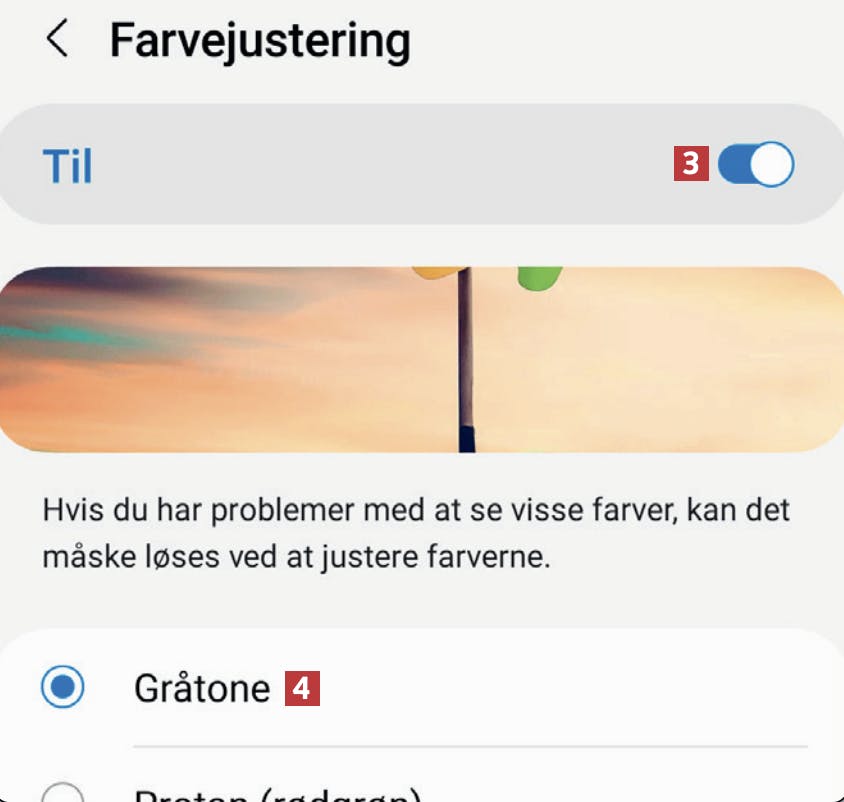Go back from Farvejustering
This screenshot has height=802, width=844.
click(x=57, y=41)
